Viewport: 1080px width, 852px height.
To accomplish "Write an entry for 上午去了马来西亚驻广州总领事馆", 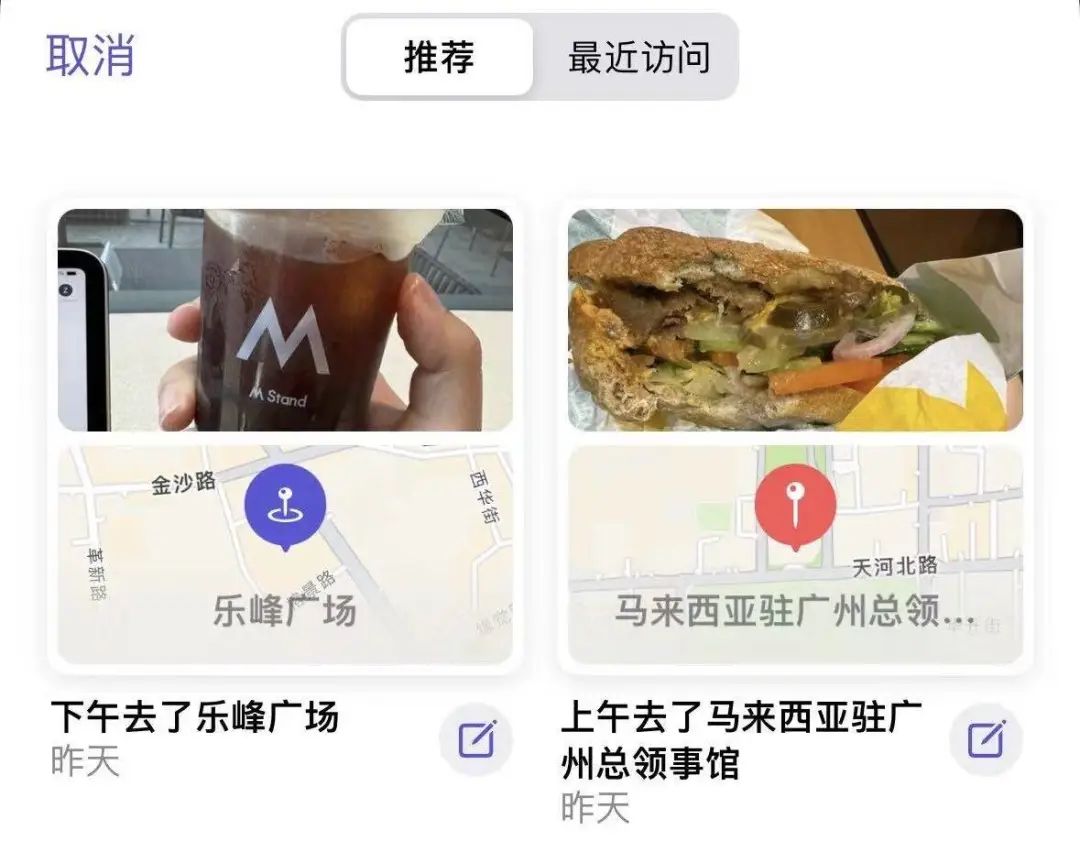I will click(985, 740).
